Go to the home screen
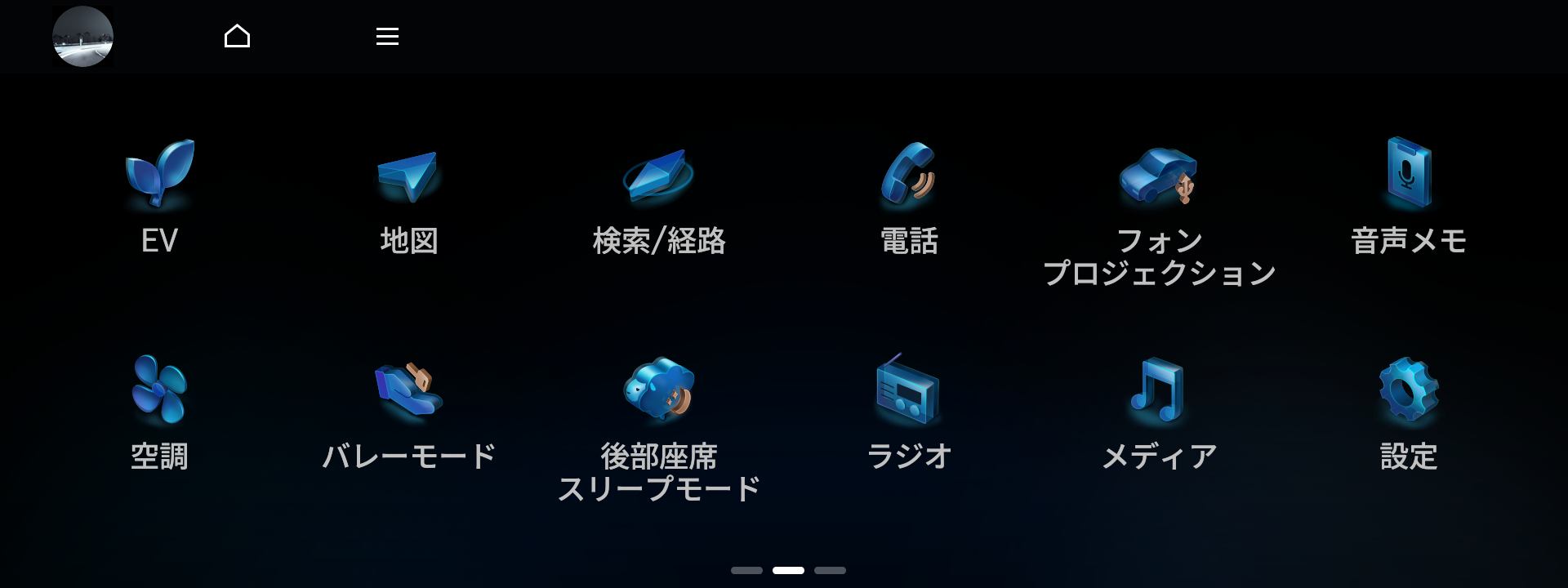The width and height of the screenshot is (1568, 588). click(237, 37)
